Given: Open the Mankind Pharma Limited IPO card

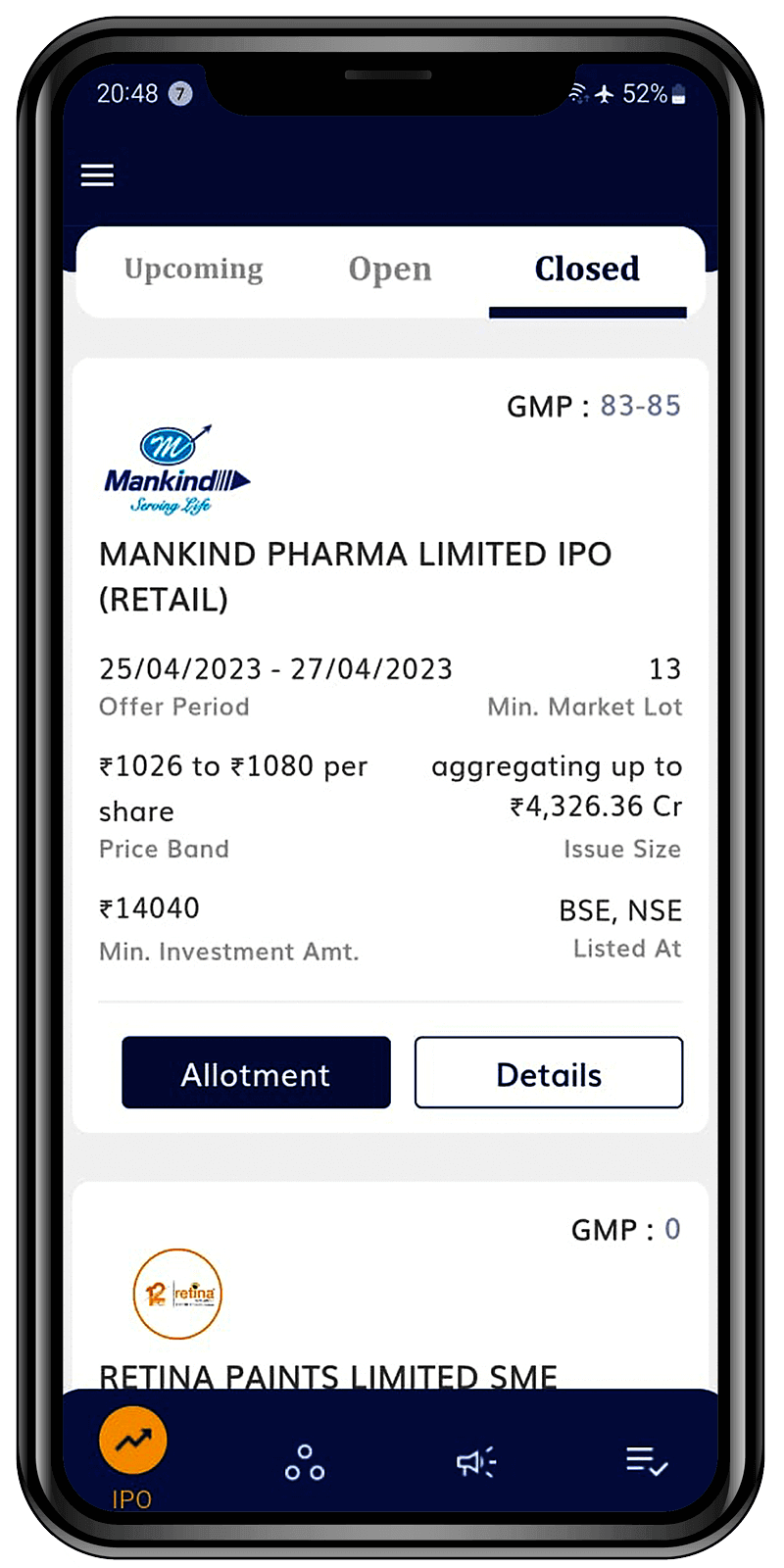Looking at the screenshot, I should tap(355, 575).
